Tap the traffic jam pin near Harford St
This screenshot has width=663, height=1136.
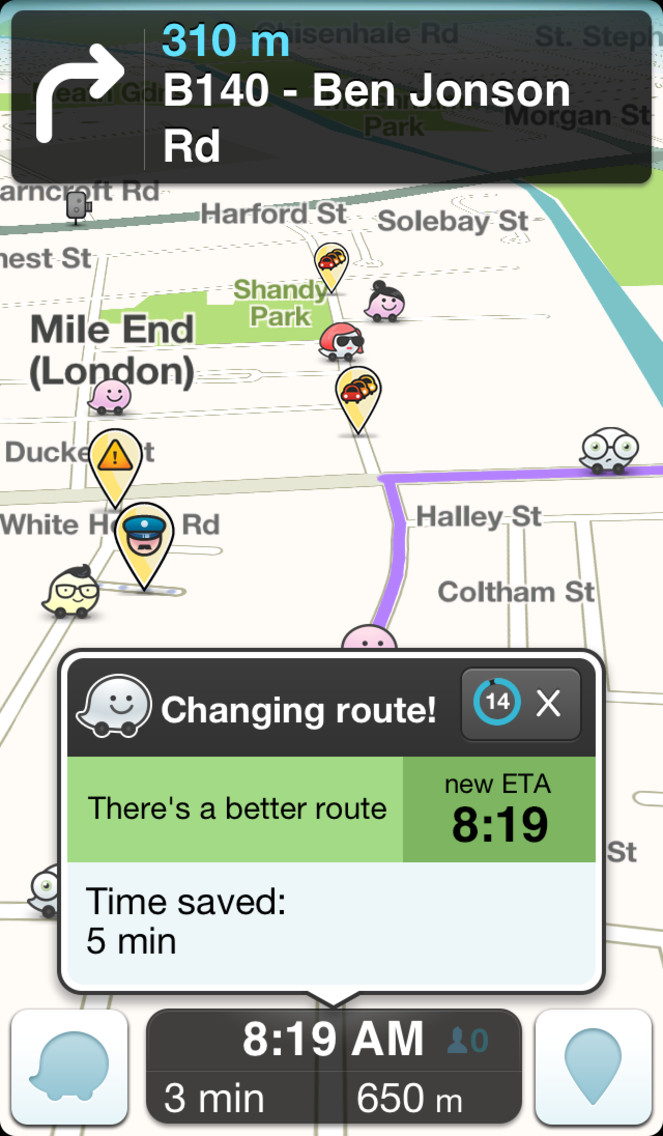pyautogui.click(x=331, y=267)
